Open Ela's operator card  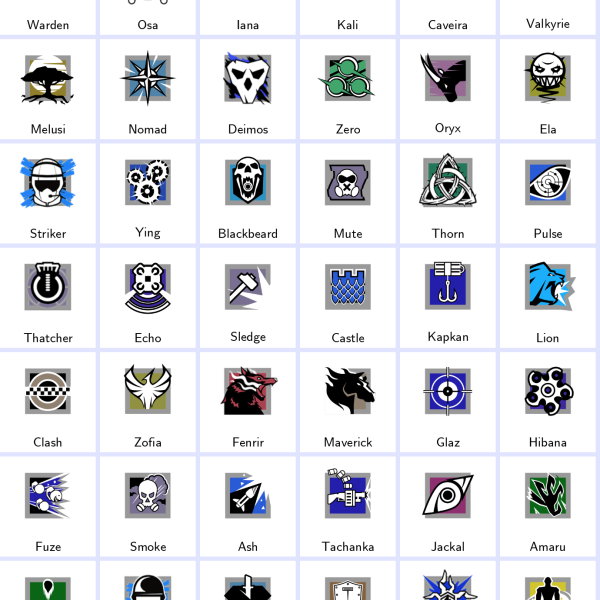point(548,89)
